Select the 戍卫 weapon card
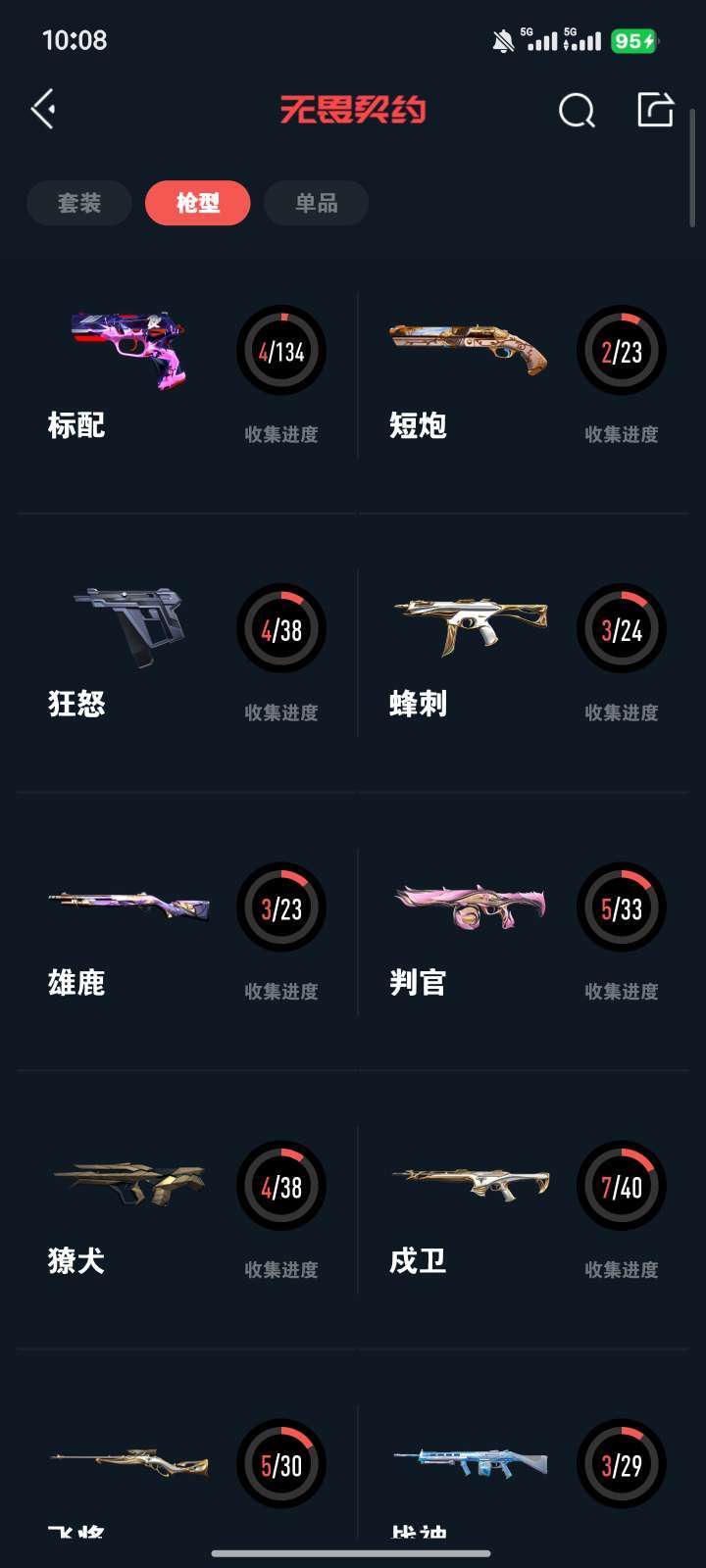 (525, 1209)
